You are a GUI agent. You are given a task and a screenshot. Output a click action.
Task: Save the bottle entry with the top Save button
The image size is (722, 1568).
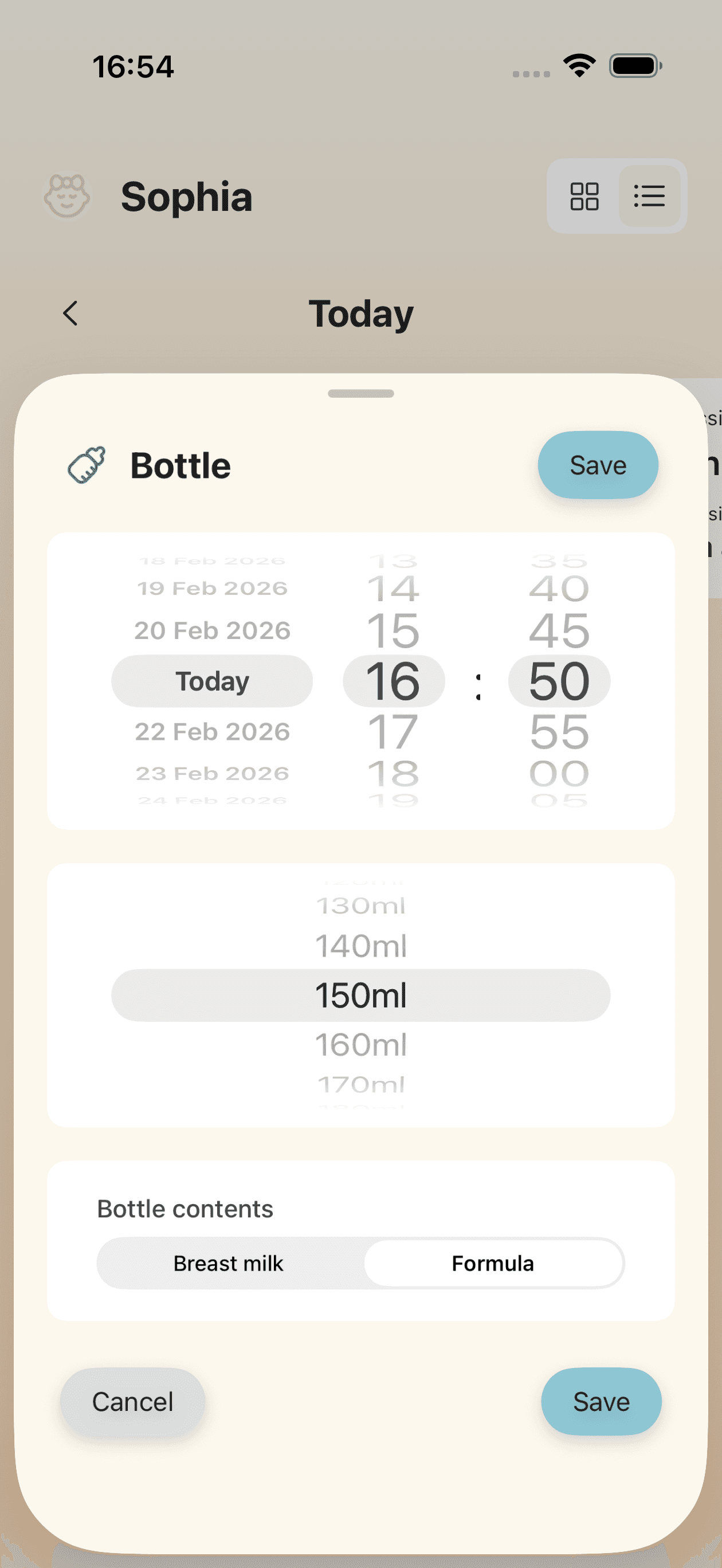[597, 464]
